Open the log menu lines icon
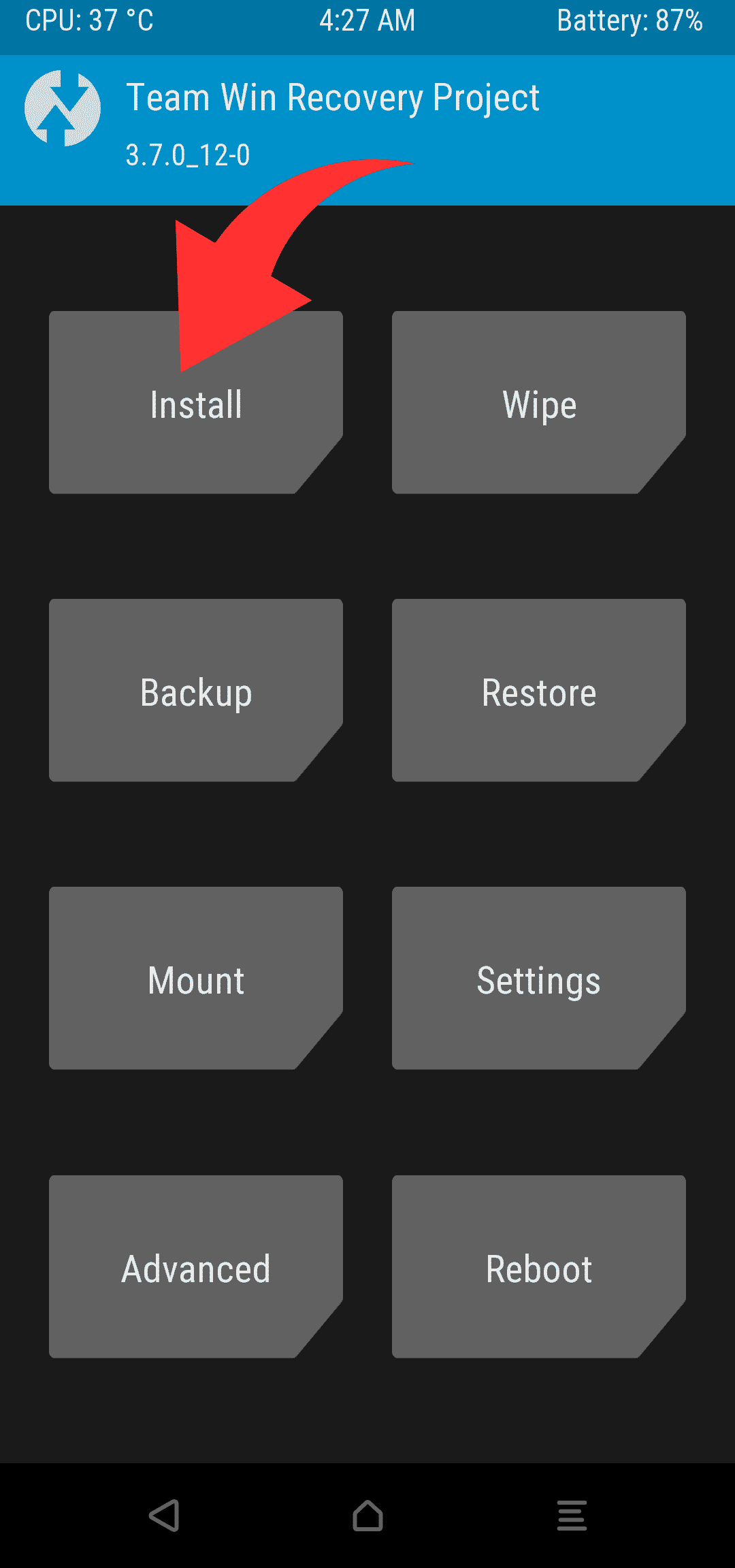Viewport: 735px width, 1568px height. (572, 1516)
